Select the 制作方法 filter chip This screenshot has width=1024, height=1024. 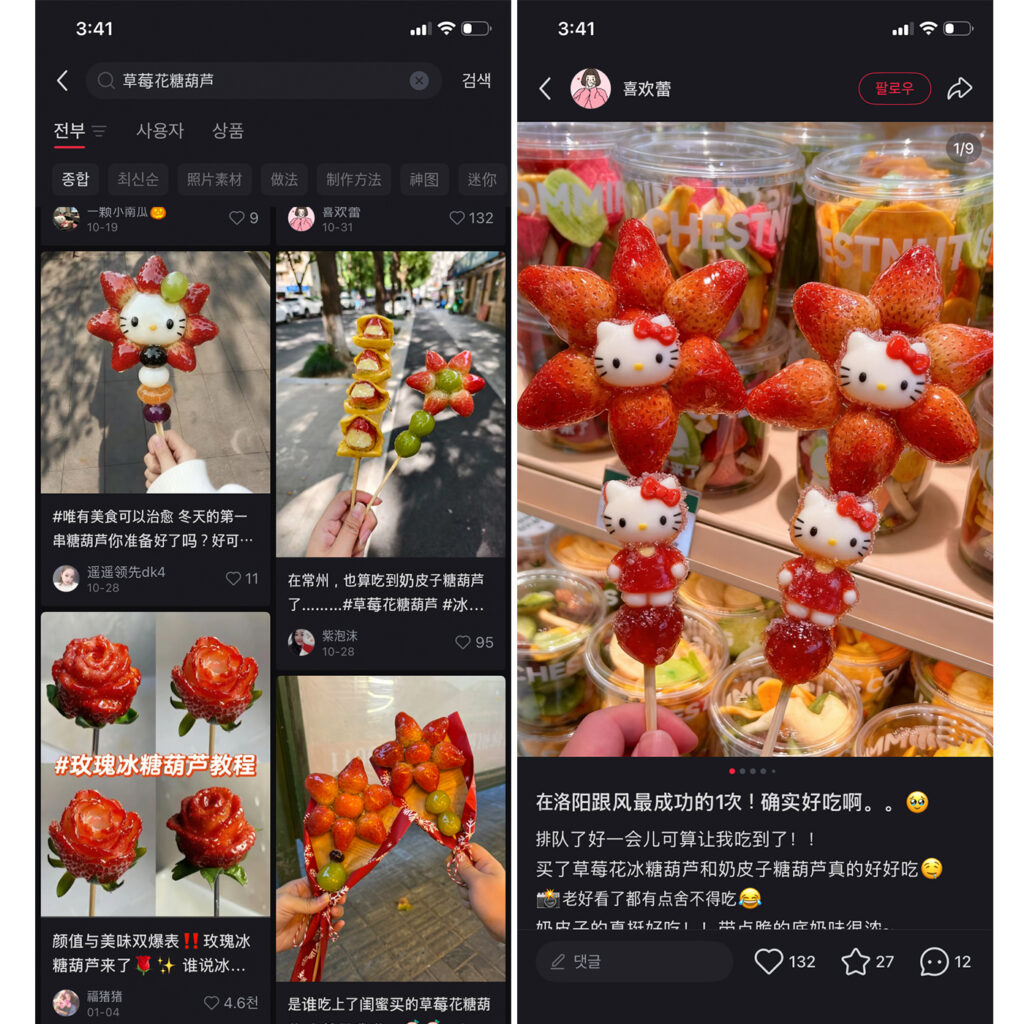354,180
